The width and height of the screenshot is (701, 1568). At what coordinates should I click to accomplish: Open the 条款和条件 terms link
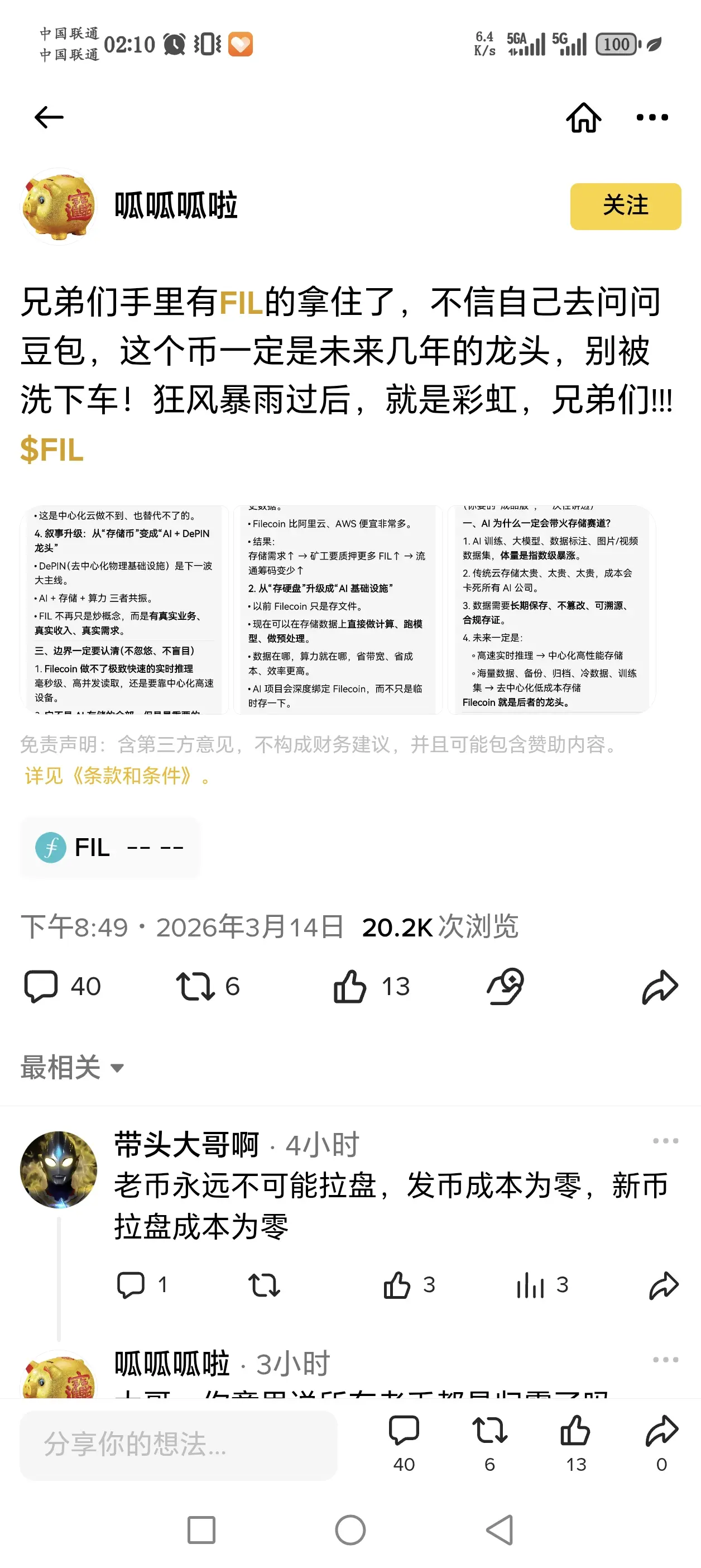(x=129, y=776)
